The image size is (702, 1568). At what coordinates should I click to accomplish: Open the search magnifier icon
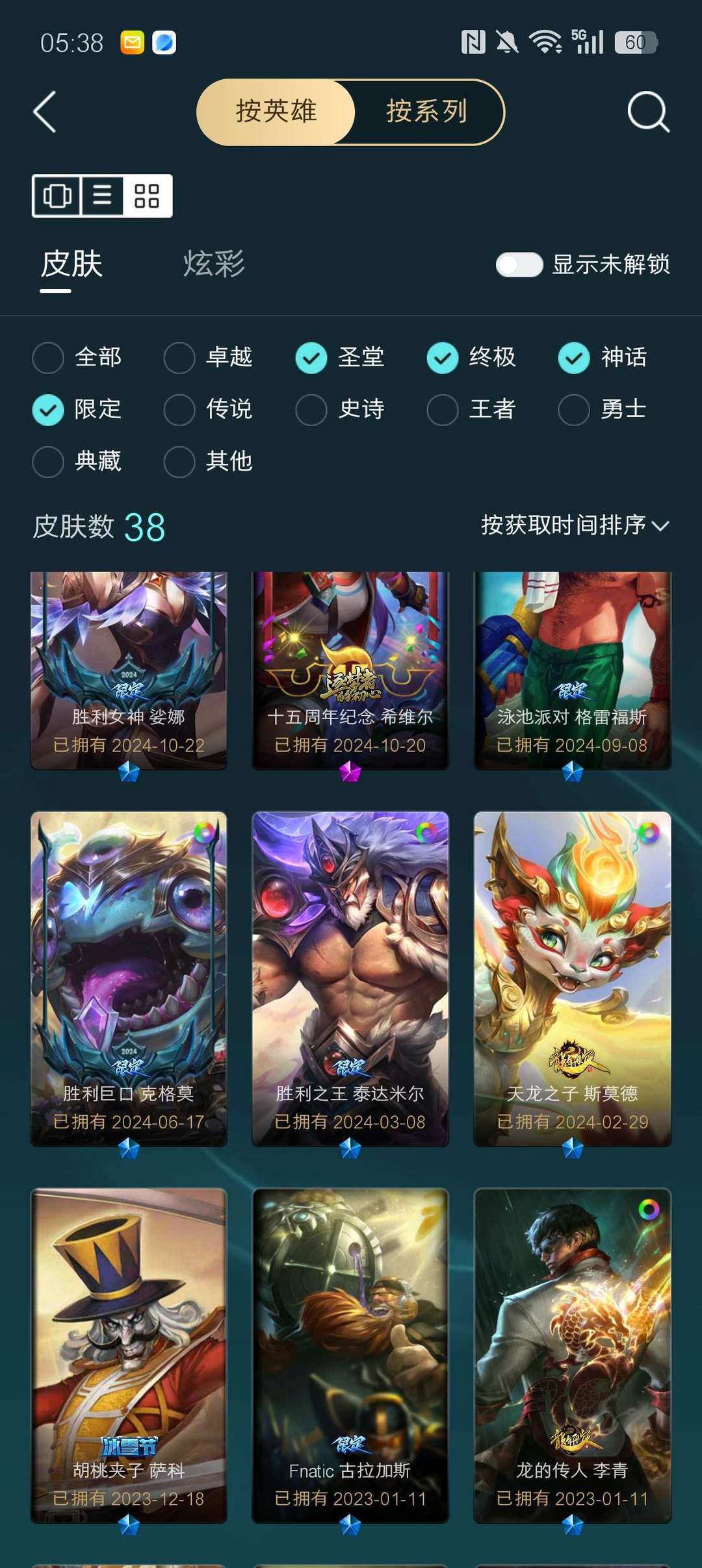pos(648,112)
